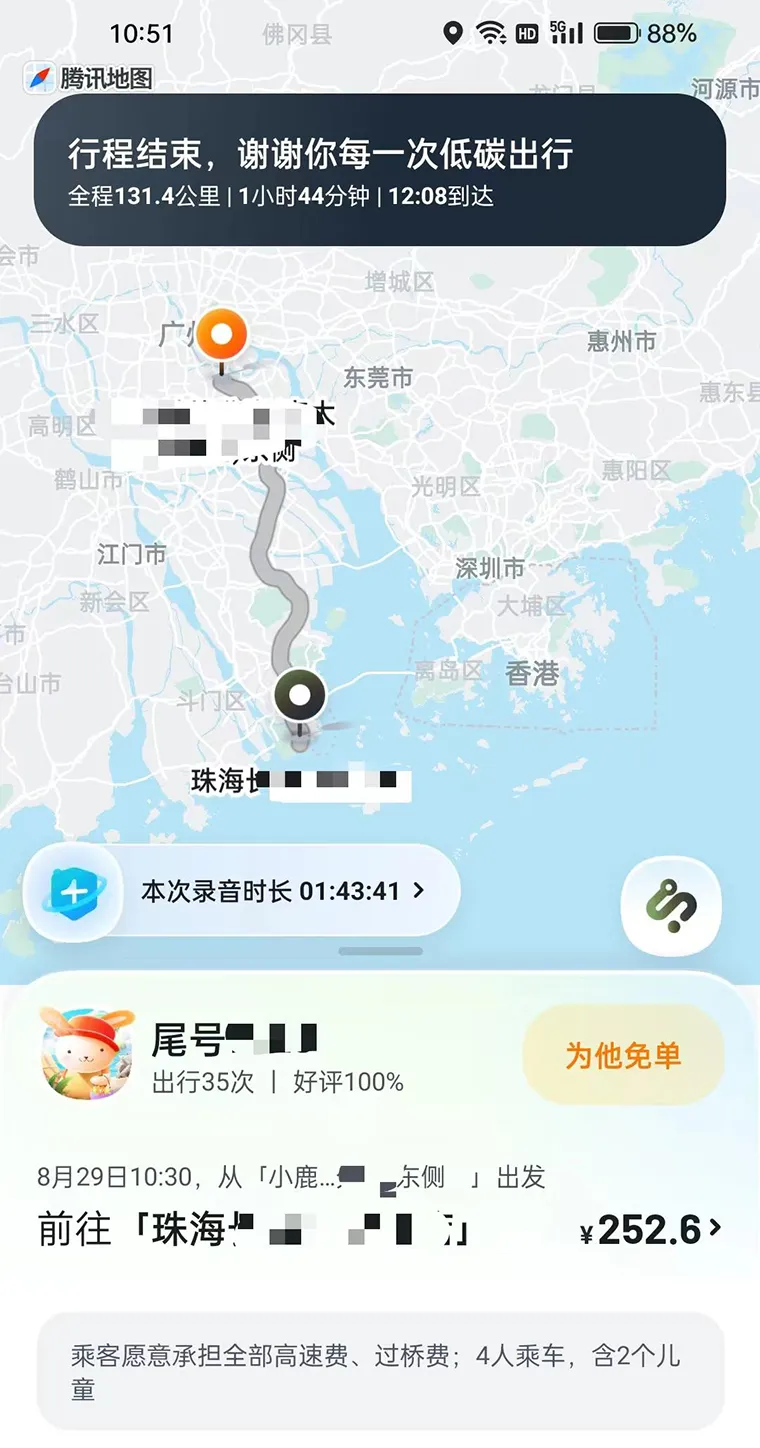Open the trip recording duration 01:43:41
The image size is (760, 1448).
click(x=242, y=891)
